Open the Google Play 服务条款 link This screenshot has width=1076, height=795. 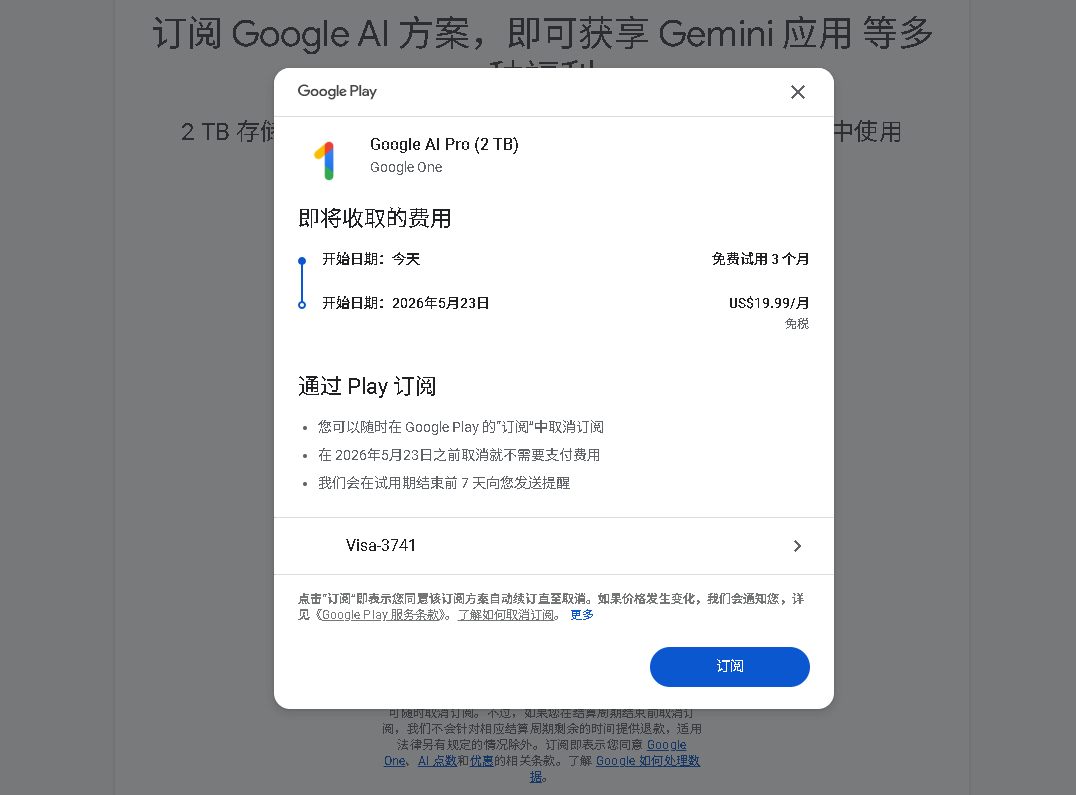(x=381, y=615)
